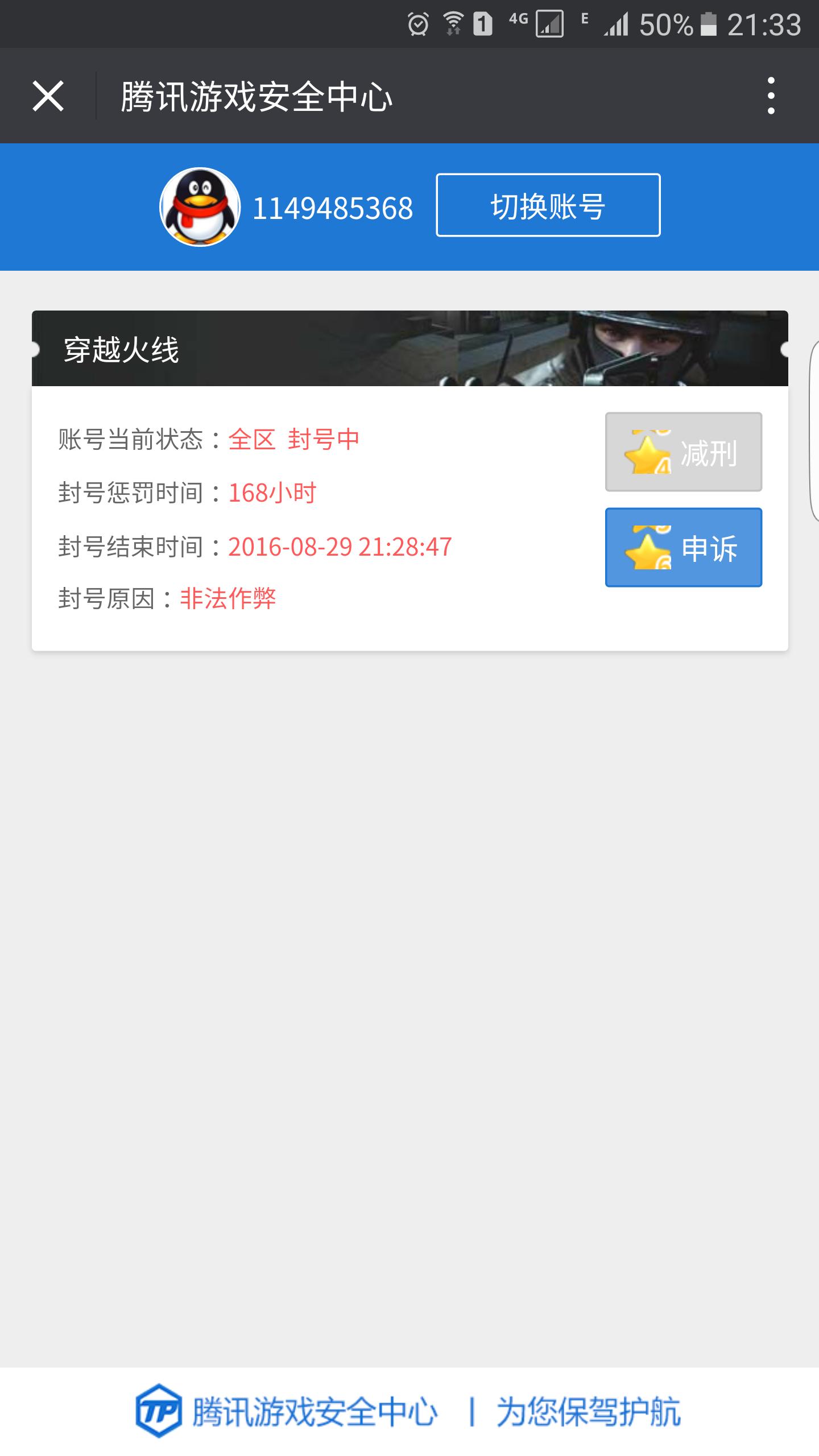Tap the 穿越火线 banner image
The height and width of the screenshot is (1456, 819).
point(569,349)
